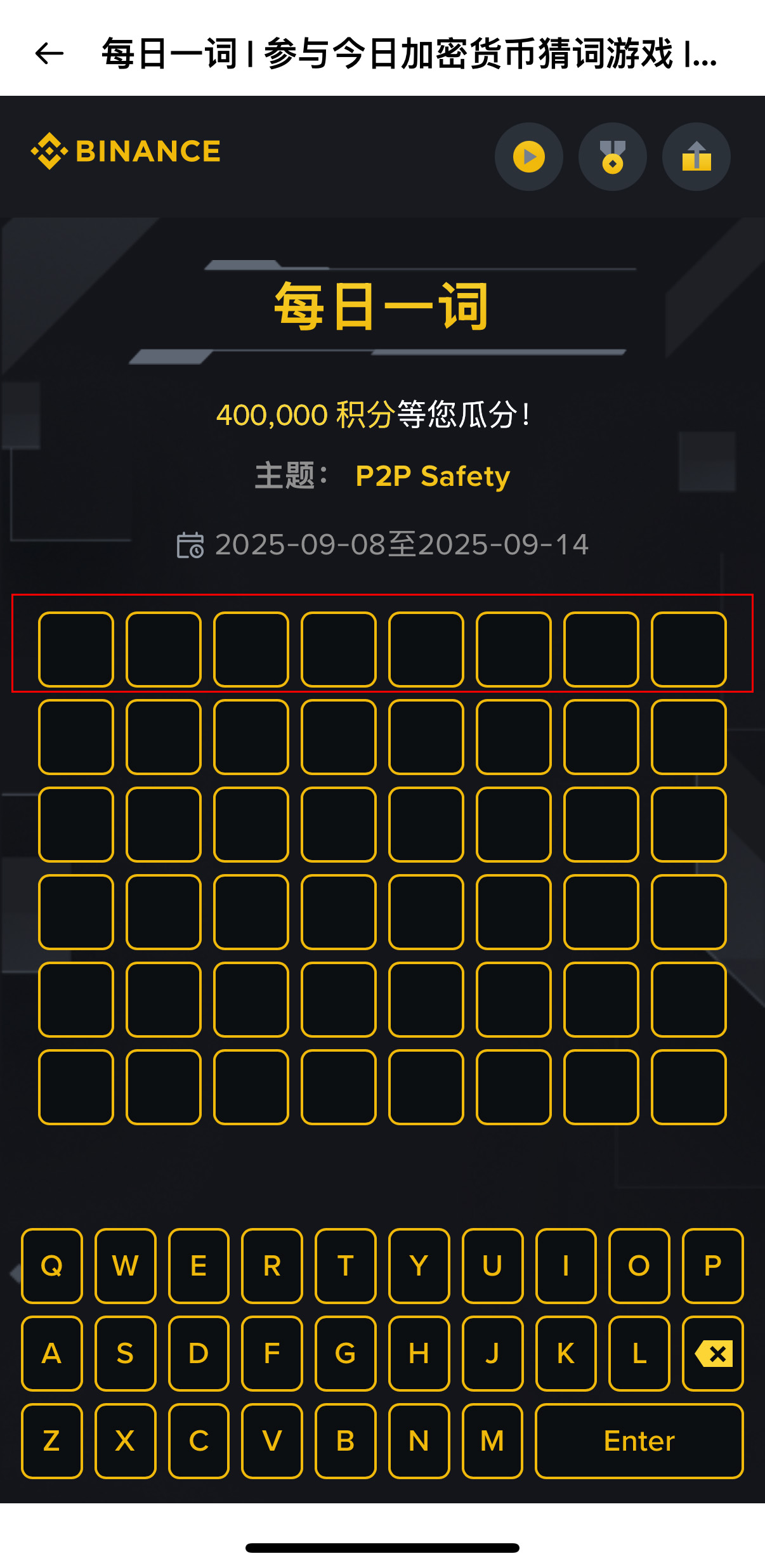Submit the guess with Enter
765x1568 pixels.
[639, 1441]
